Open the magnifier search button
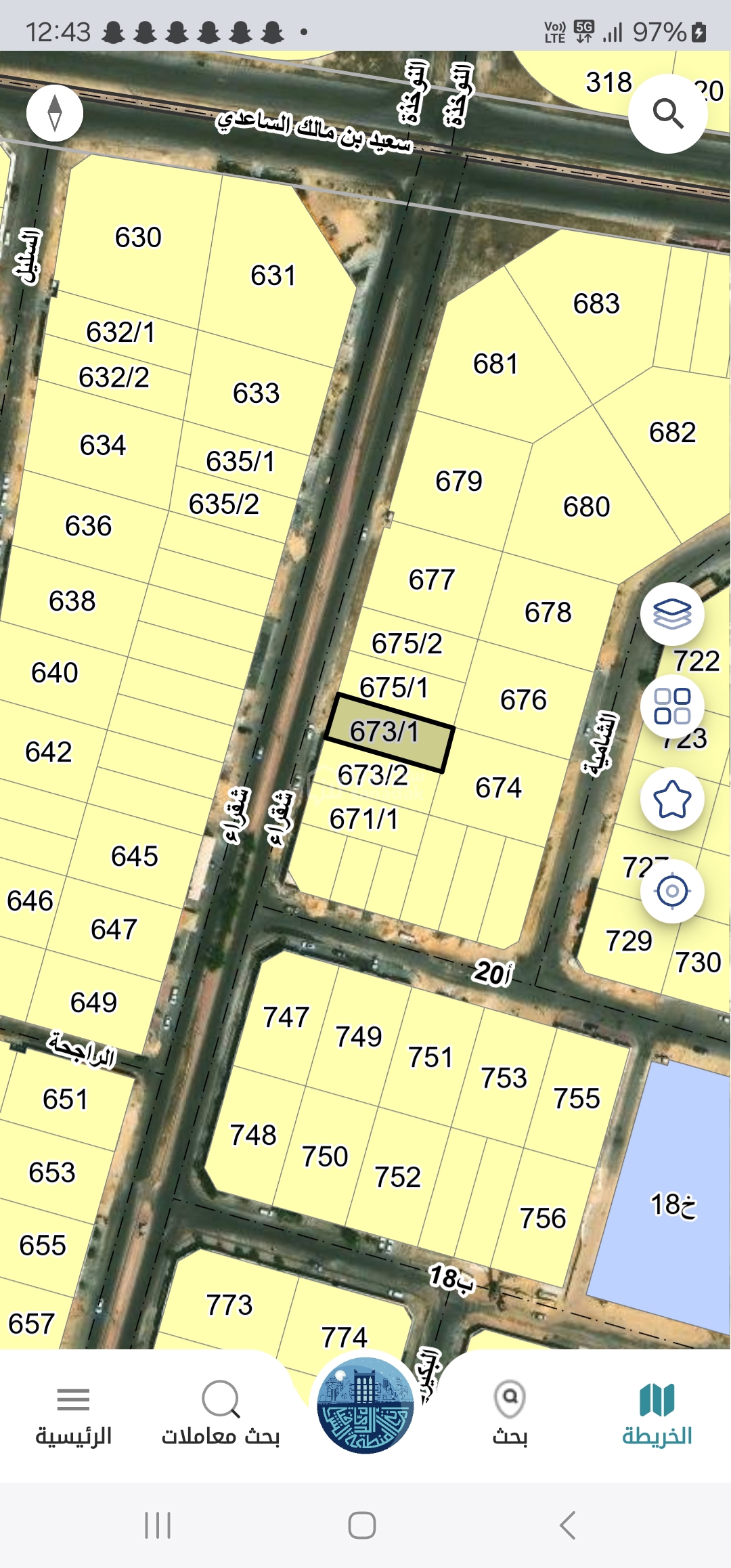 pos(667,113)
